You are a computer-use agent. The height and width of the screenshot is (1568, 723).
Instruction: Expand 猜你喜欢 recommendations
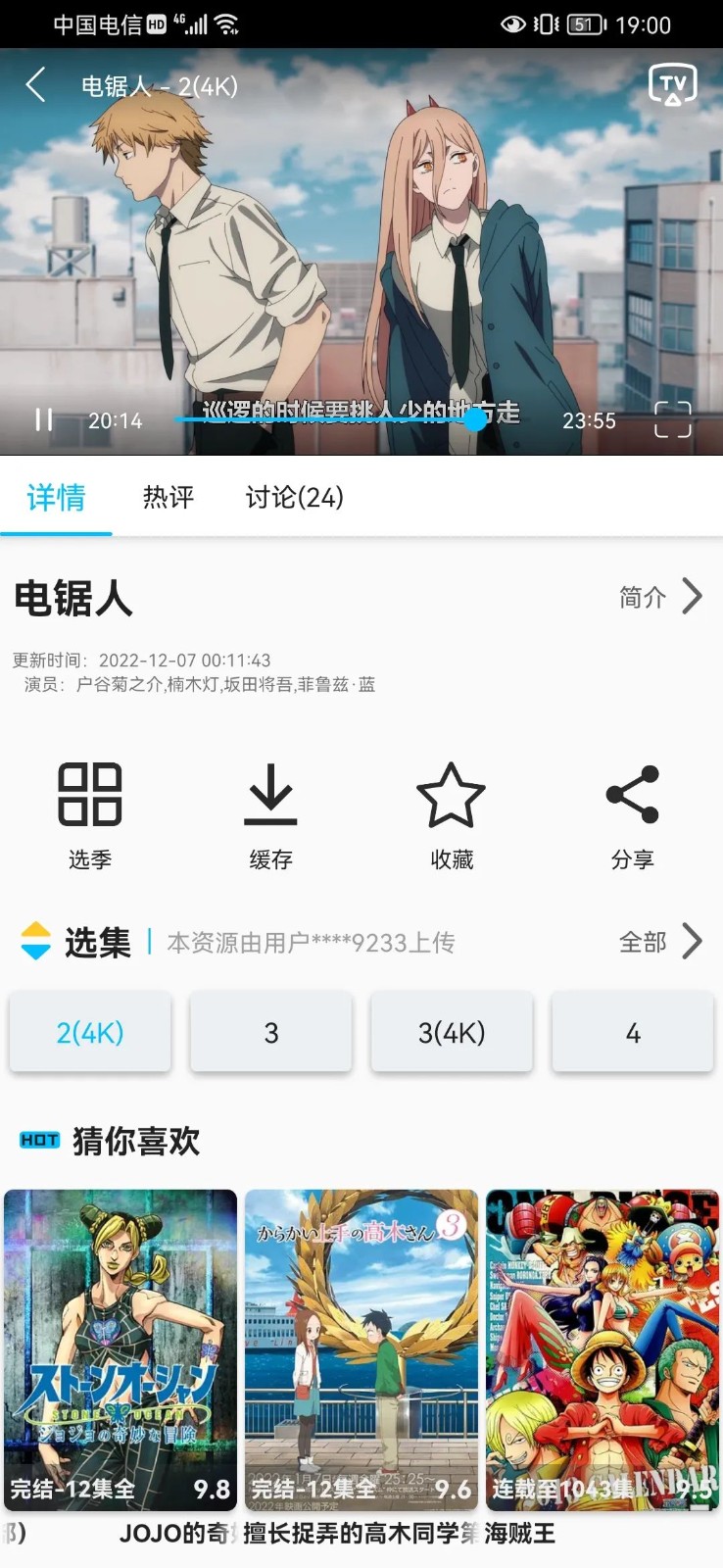(134, 1142)
